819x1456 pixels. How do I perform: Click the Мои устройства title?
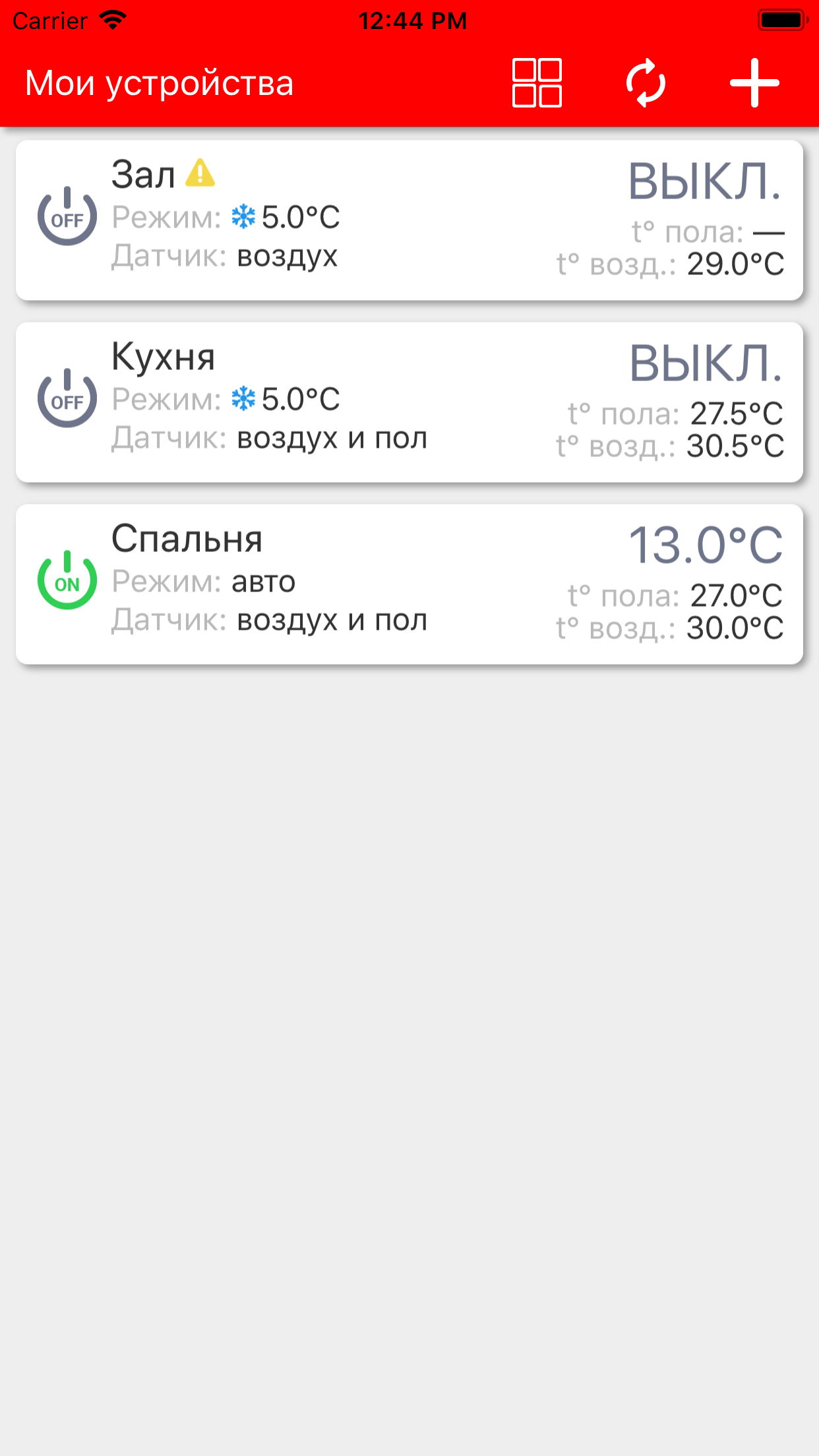[159, 84]
